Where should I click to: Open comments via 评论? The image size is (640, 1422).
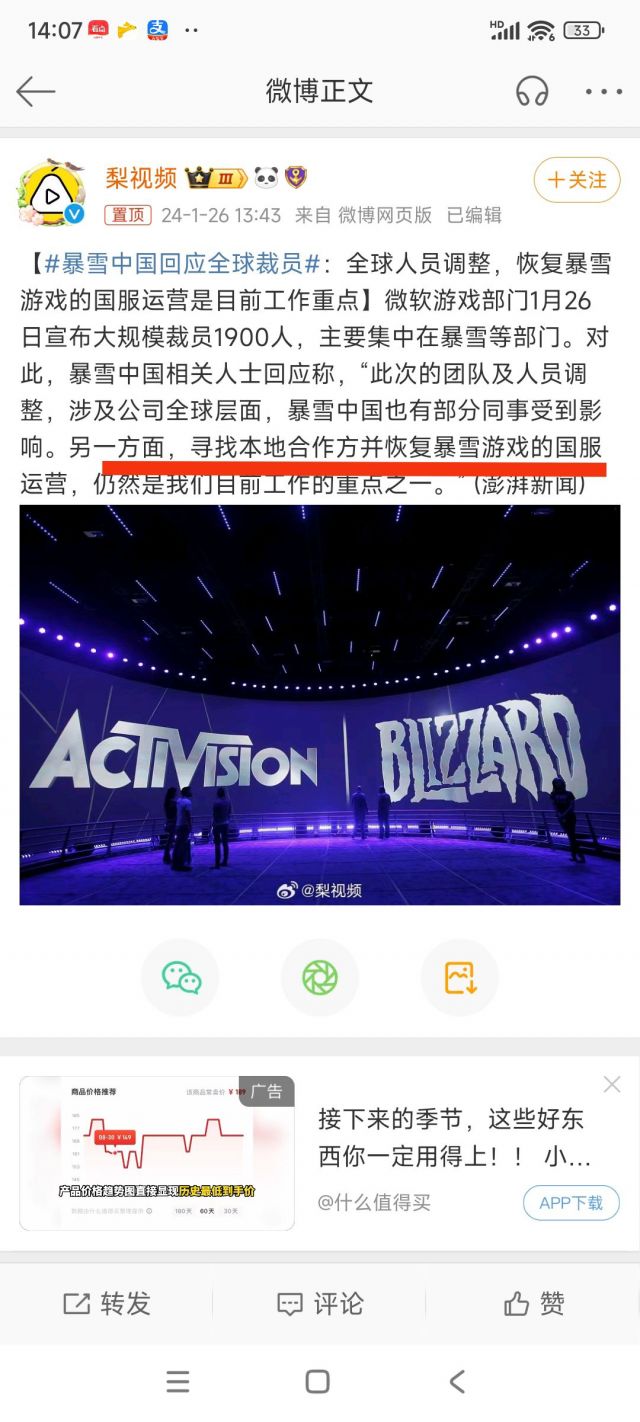pos(320,1304)
